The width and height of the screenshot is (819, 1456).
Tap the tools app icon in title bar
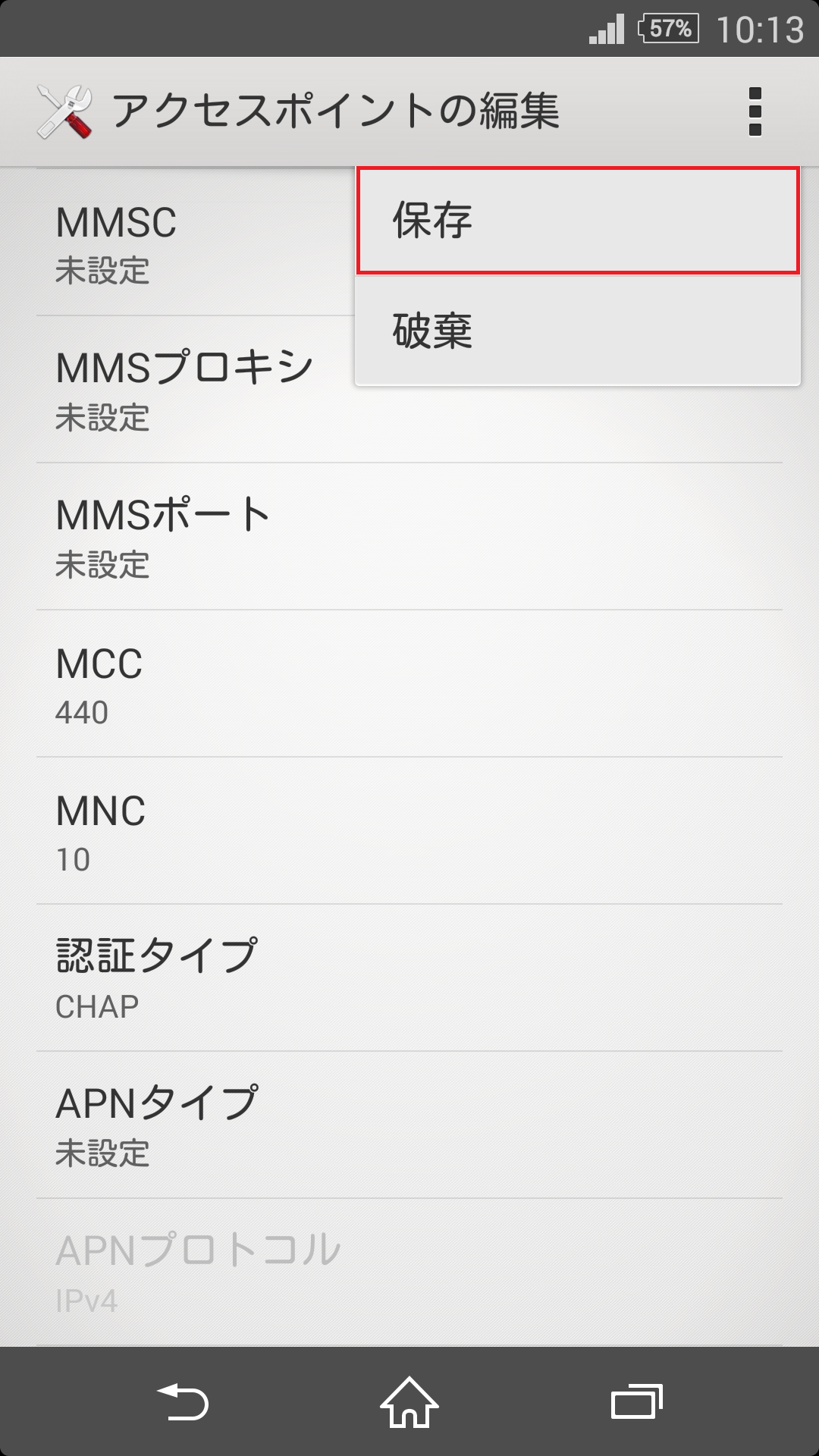[x=66, y=111]
